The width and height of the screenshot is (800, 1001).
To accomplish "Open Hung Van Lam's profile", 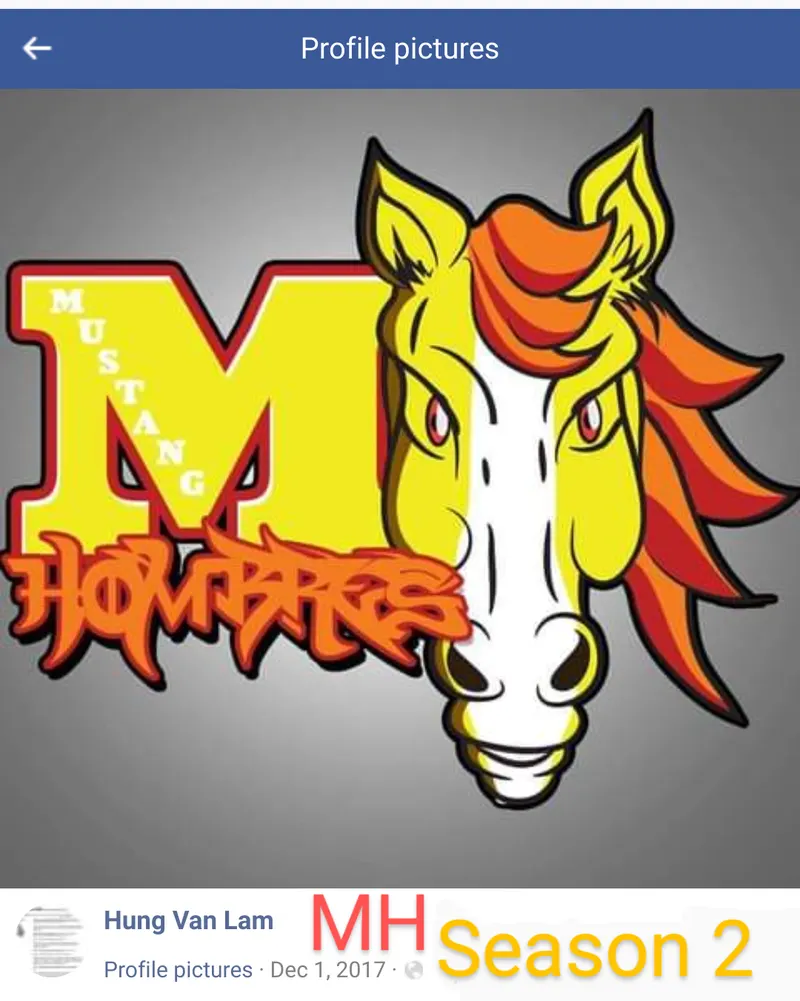I will [x=188, y=921].
